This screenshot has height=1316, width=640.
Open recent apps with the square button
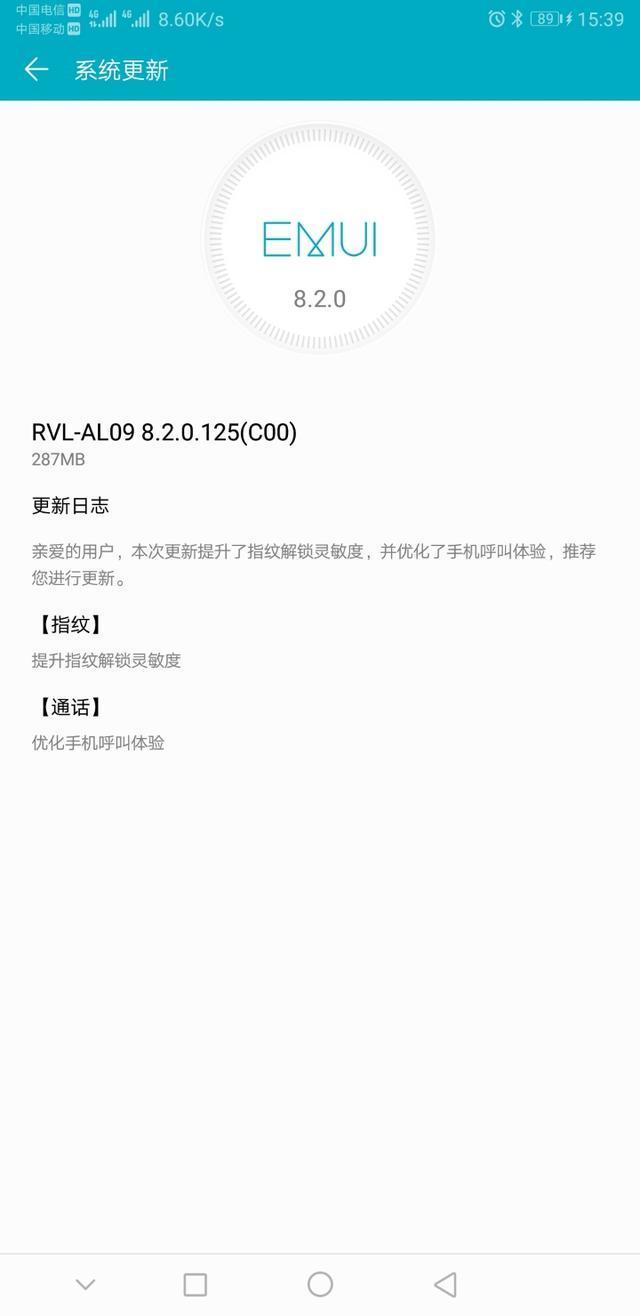pyautogui.click(x=195, y=1284)
